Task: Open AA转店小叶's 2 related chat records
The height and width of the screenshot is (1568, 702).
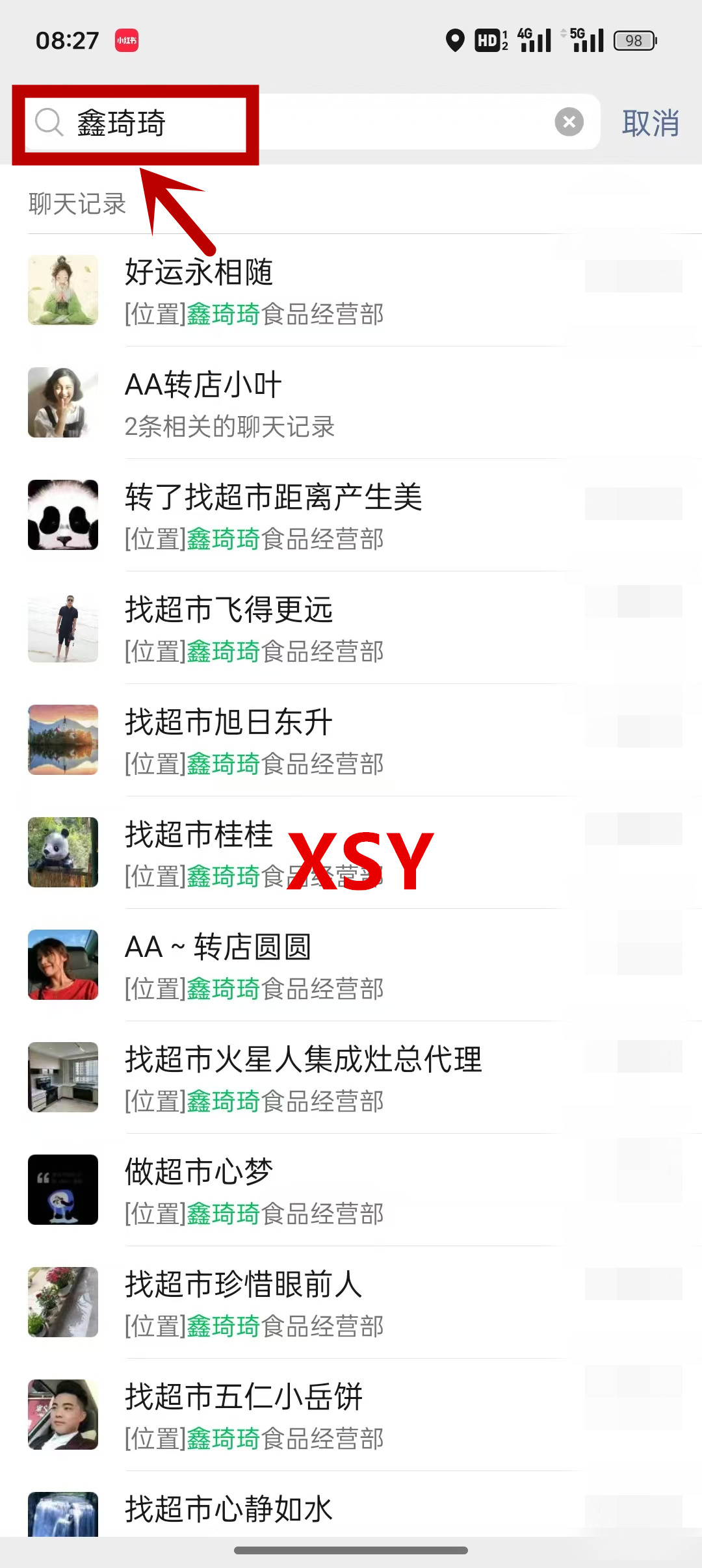Action: (351, 403)
